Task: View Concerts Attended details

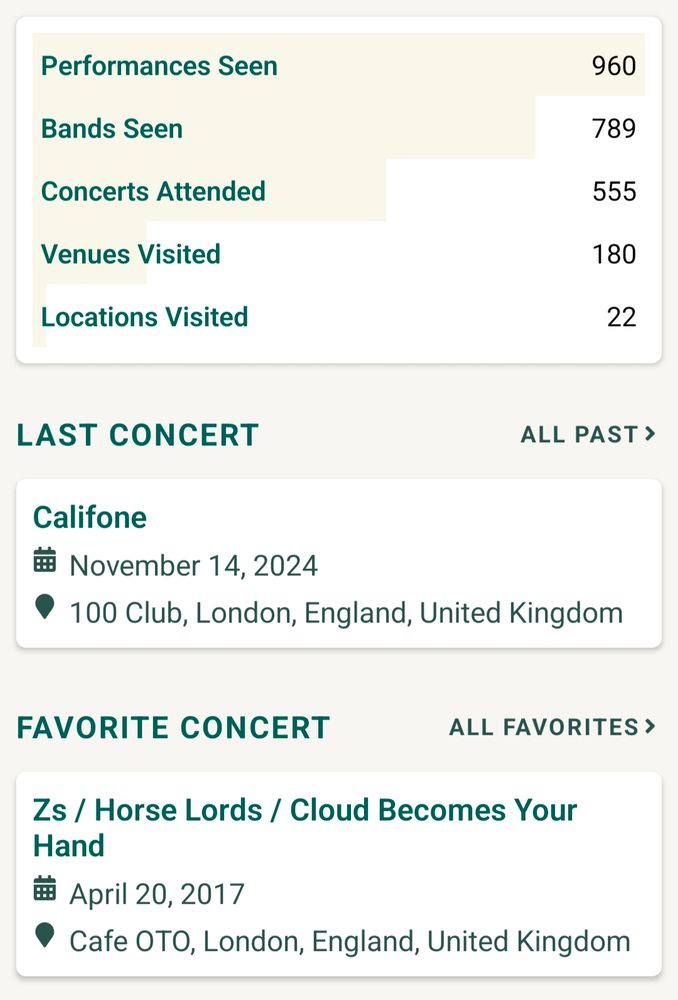Action: coord(339,191)
